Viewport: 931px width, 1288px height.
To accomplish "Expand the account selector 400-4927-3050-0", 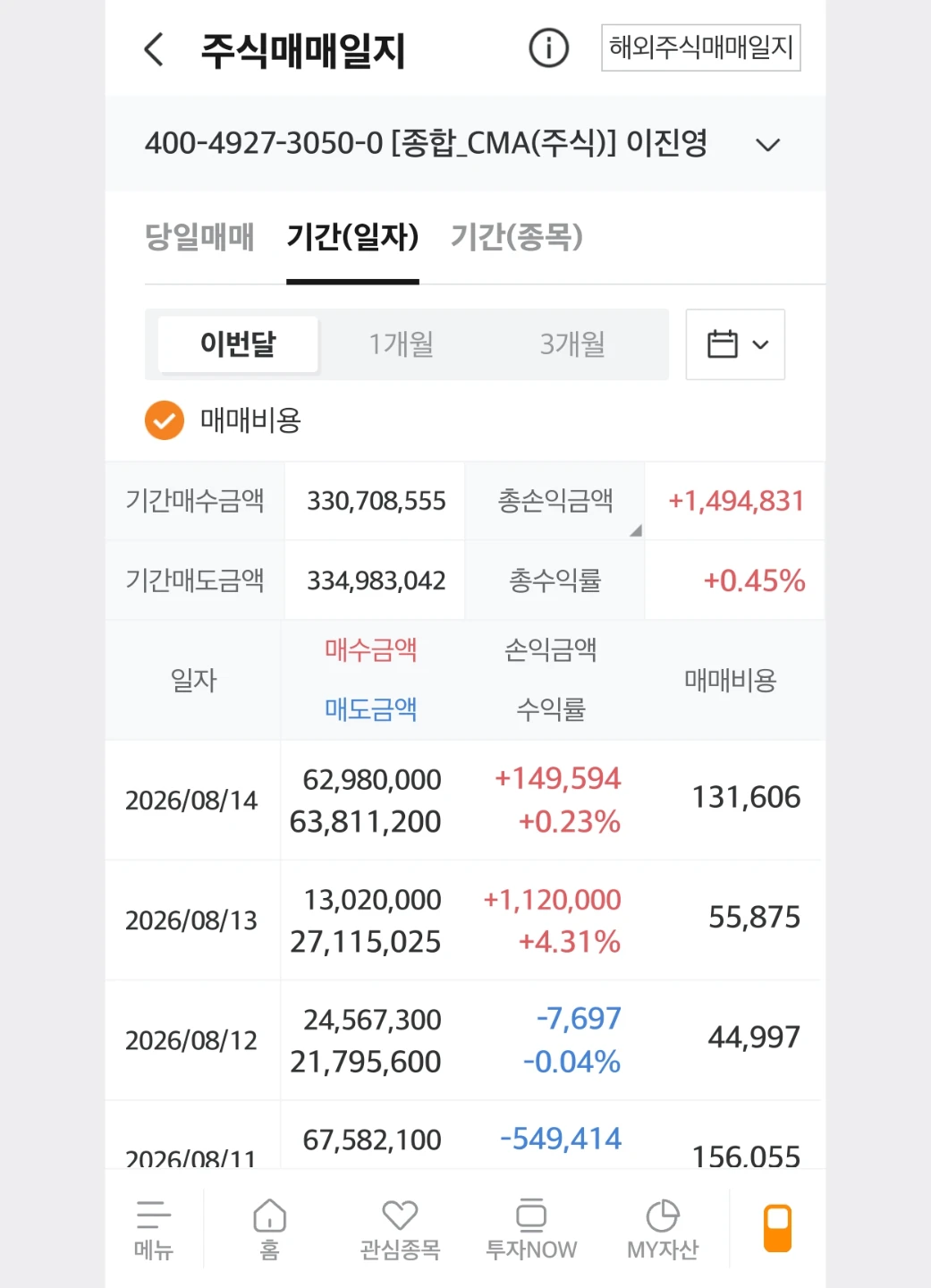I will pyautogui.click(x=465, y=143).
